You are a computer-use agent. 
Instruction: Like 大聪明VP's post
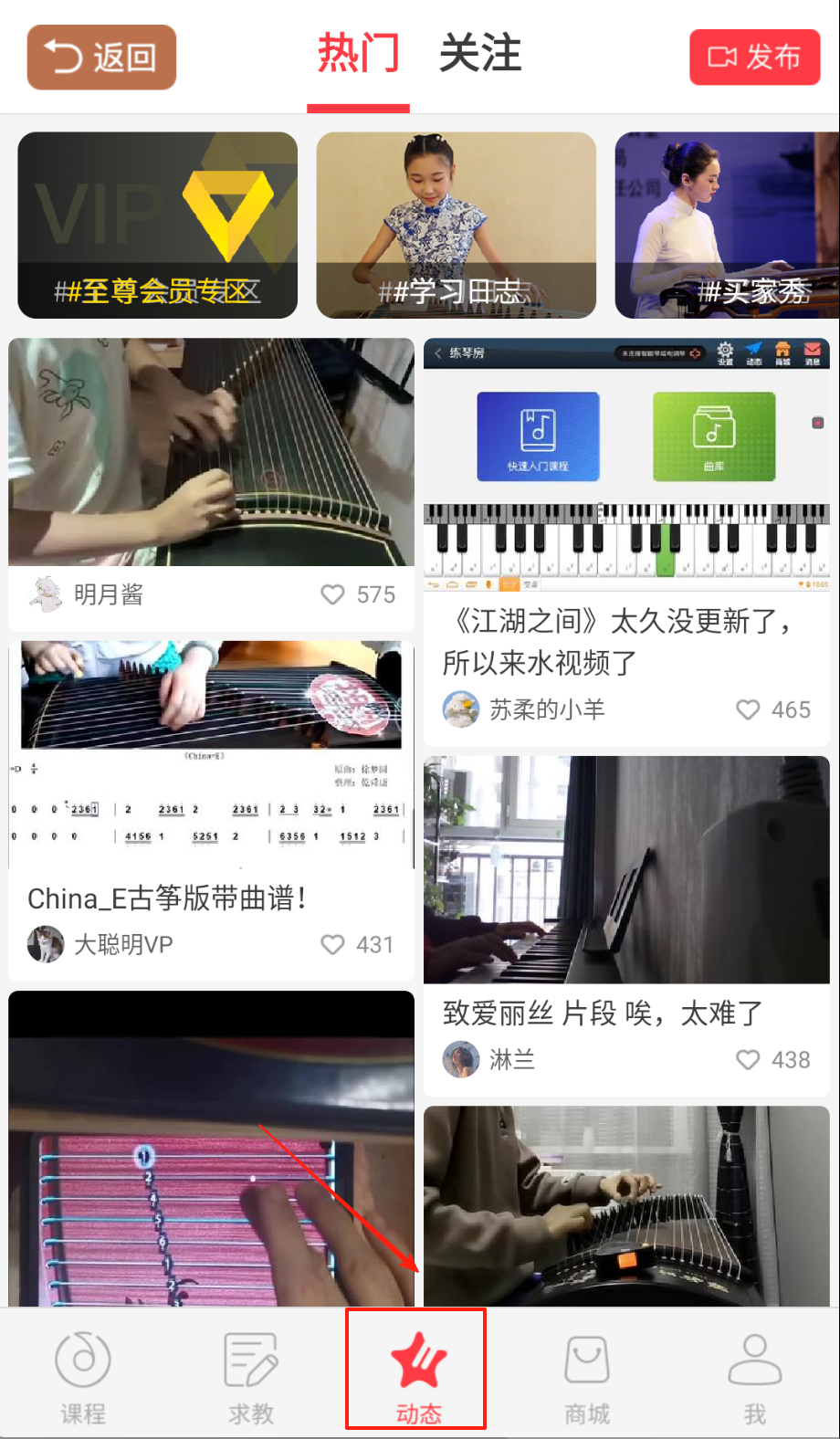click(x=333, y=944)
